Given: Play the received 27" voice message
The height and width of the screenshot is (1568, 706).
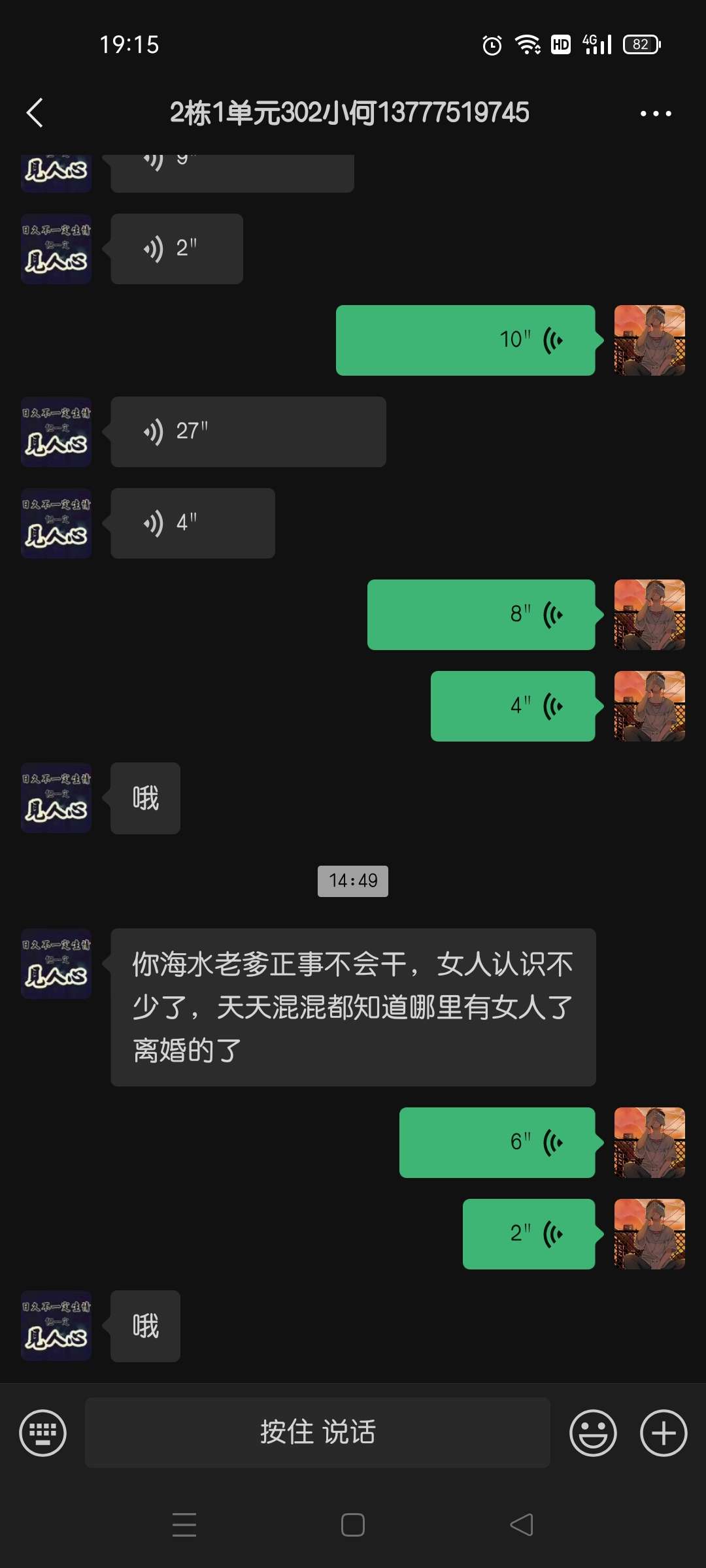Looking at the screenshot, I should pyautogui.click(x=248, y=432).
